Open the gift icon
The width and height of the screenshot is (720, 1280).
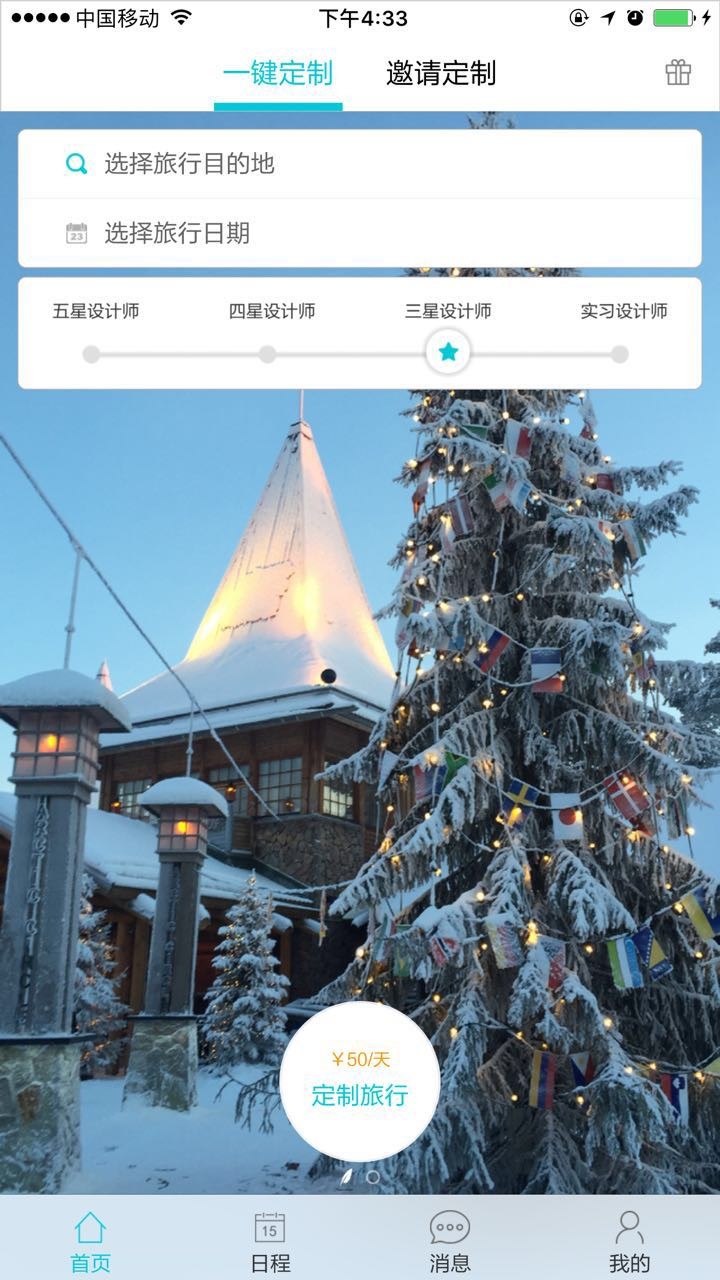[678, 73]
